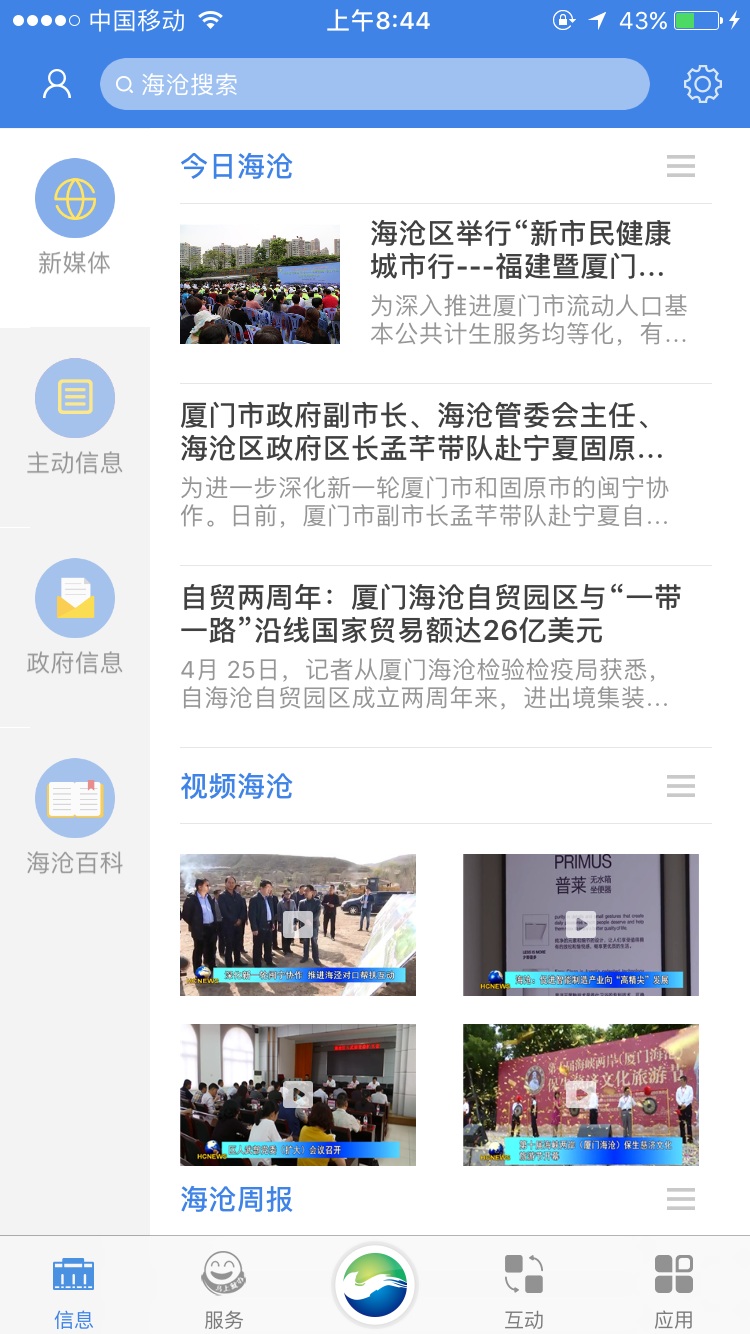Switch to the 互动 tab

point(524,1291)
